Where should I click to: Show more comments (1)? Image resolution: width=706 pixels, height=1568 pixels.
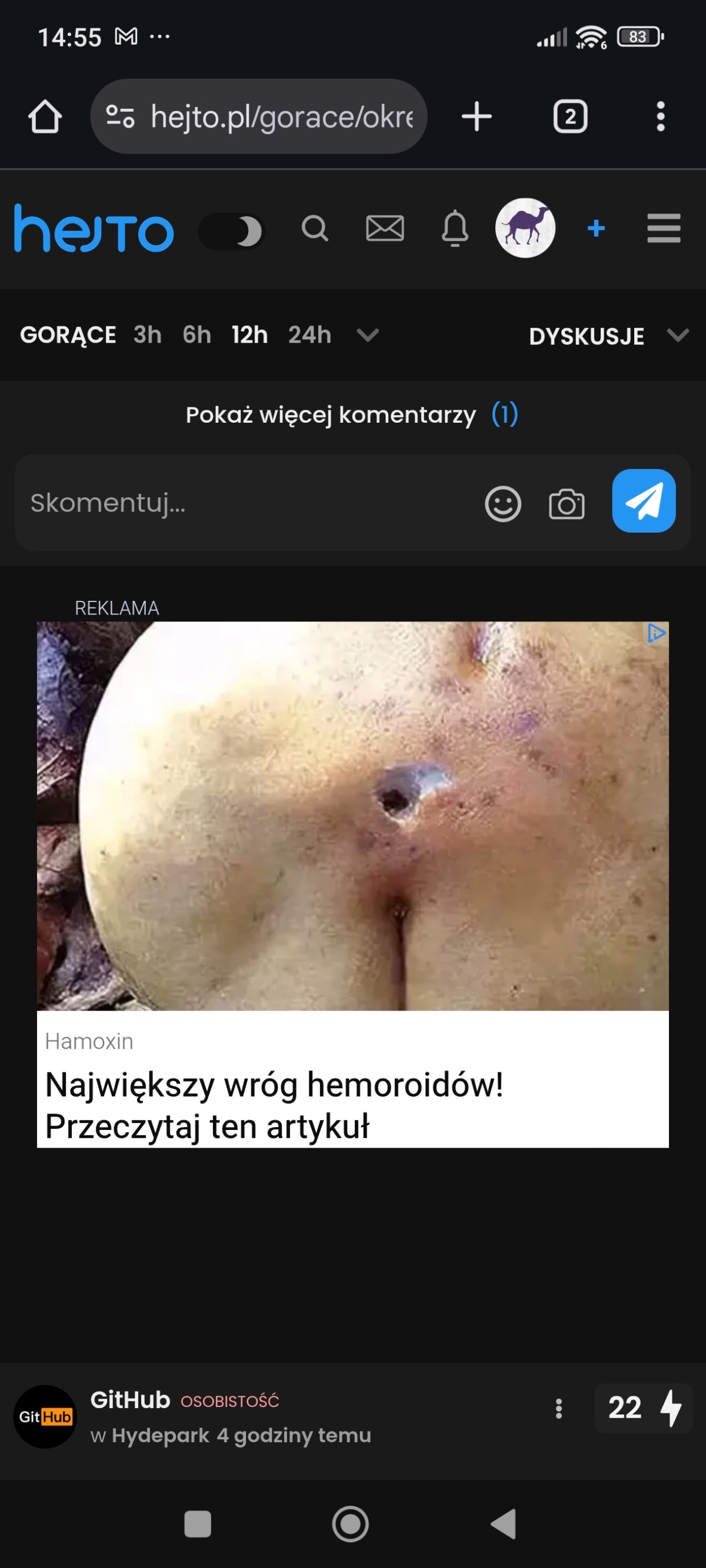[352, 415]
